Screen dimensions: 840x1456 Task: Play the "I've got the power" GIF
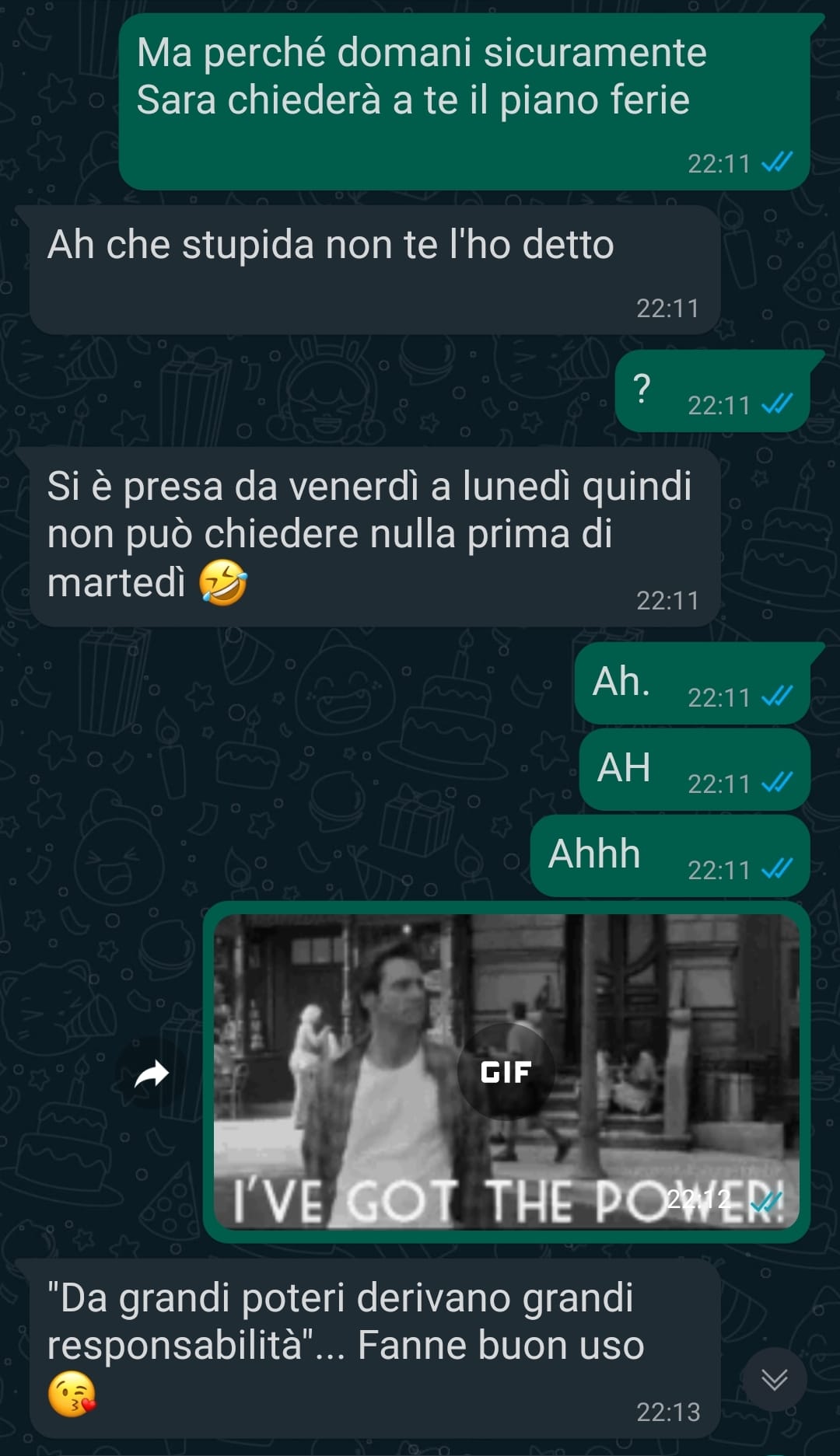(506, 1071)
